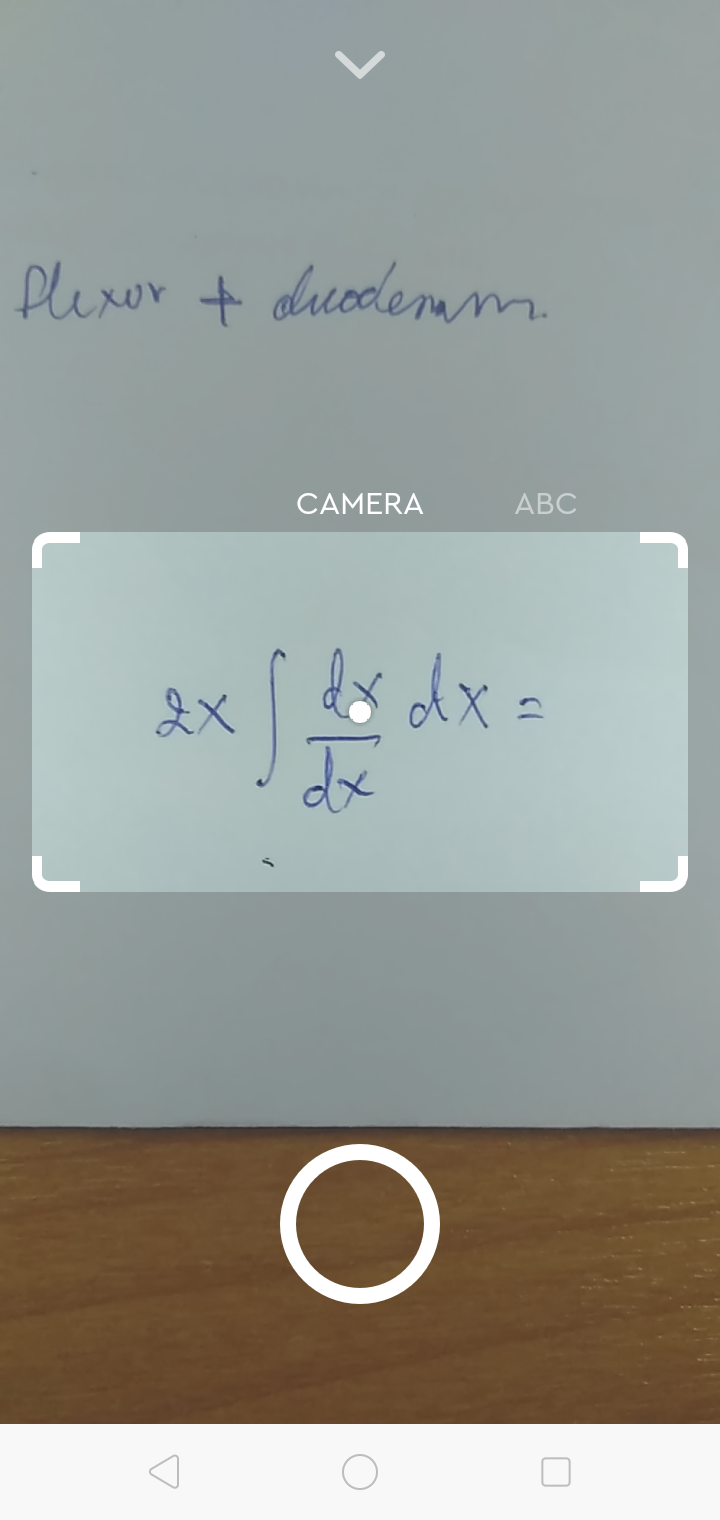Select the CAMERA mode tab
This screenshot has height=1520, width=720.
[x=360, y=504]
